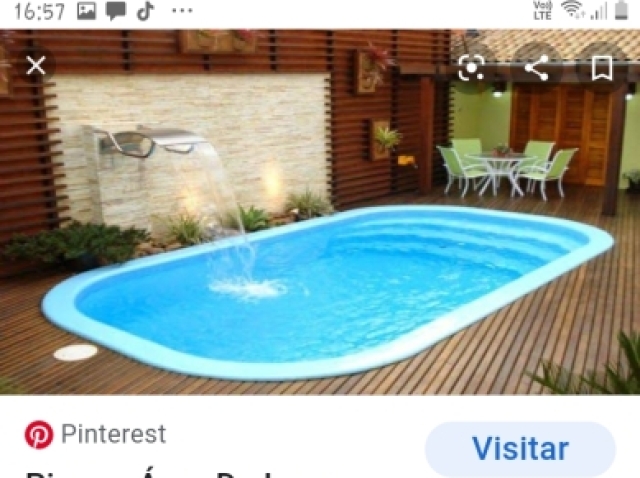Close the image viewer

pyautogui.click(x=36, y=67)
